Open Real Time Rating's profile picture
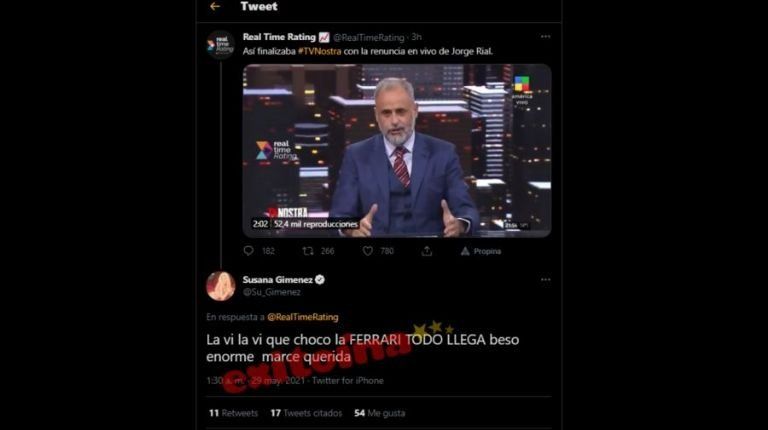This screenshot has width=768, height=430. (220, 45)
